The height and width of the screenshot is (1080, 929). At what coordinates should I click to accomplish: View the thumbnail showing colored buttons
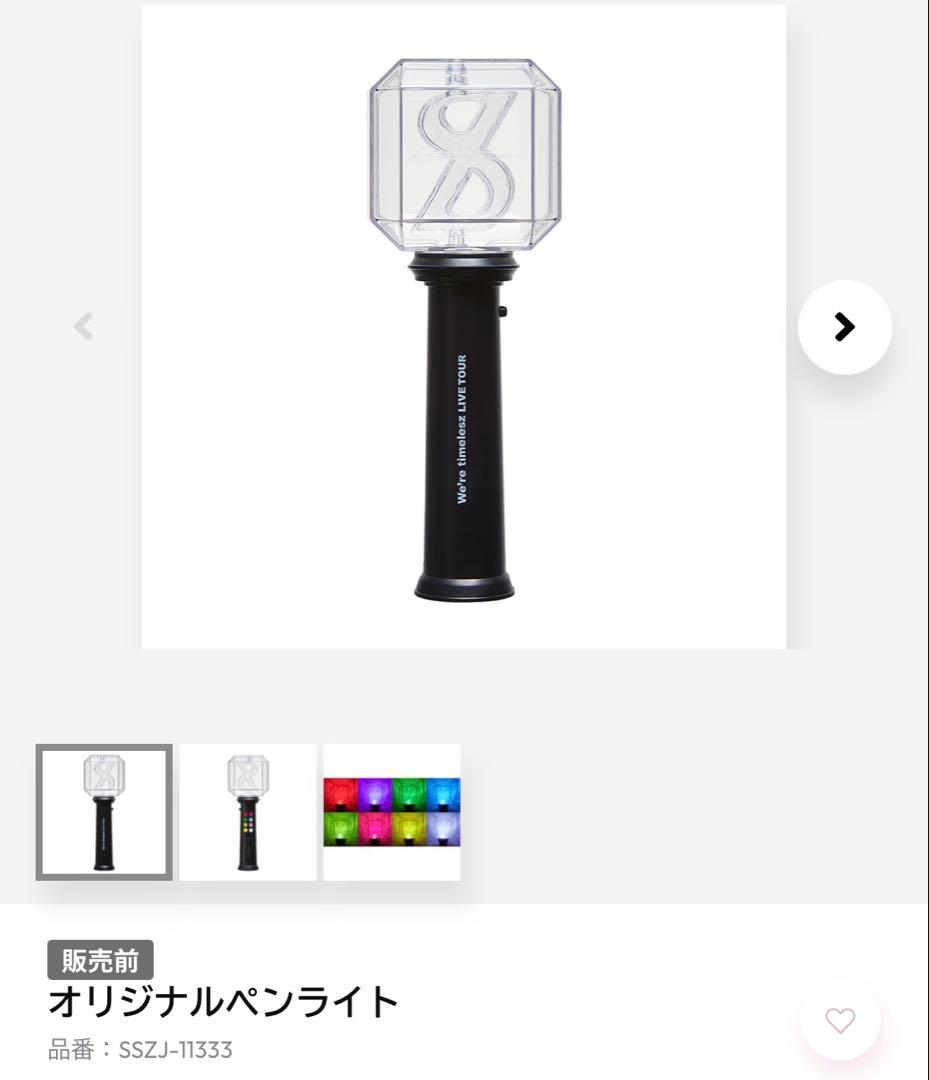[248, 812]
